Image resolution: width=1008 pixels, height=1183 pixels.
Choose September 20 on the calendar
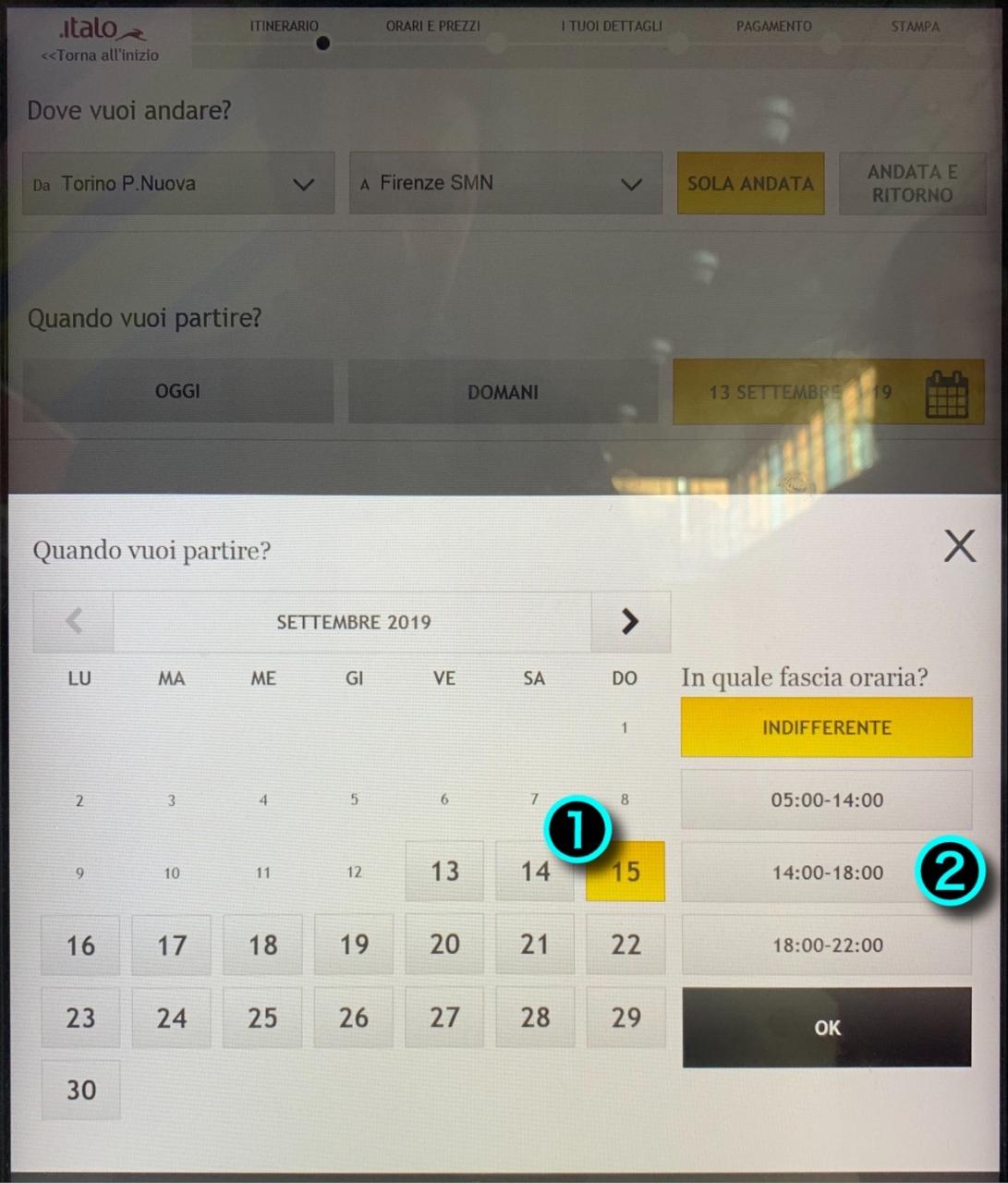[444, 944]
